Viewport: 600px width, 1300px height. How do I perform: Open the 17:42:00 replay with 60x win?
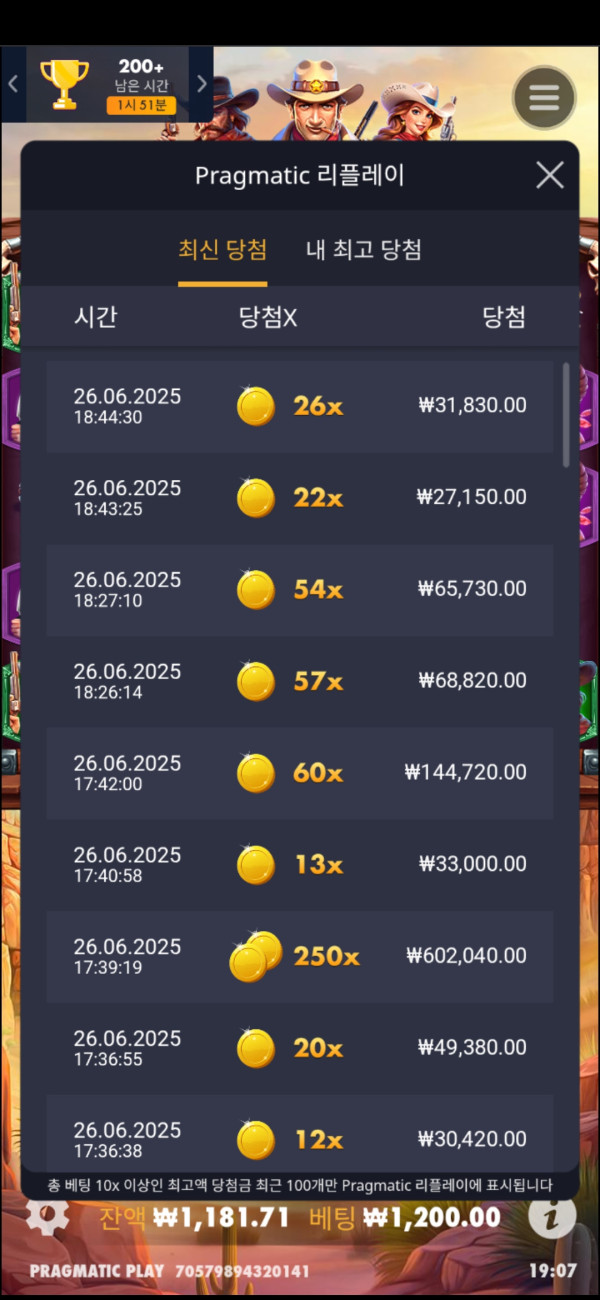point(299,773)
